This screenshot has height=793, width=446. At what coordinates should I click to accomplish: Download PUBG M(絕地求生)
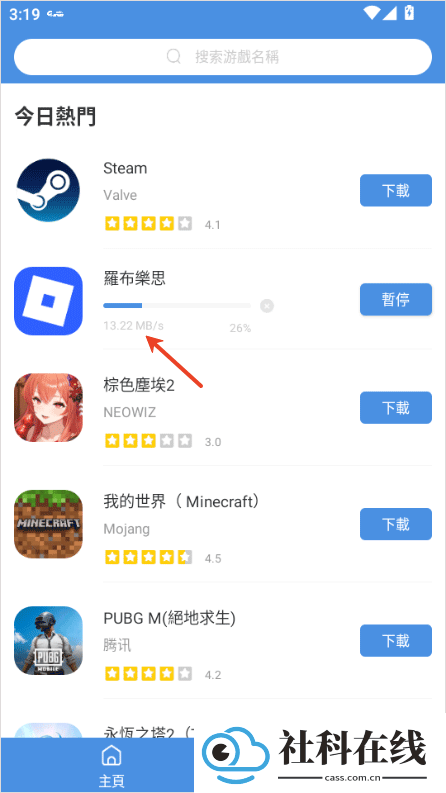[395, 640]
